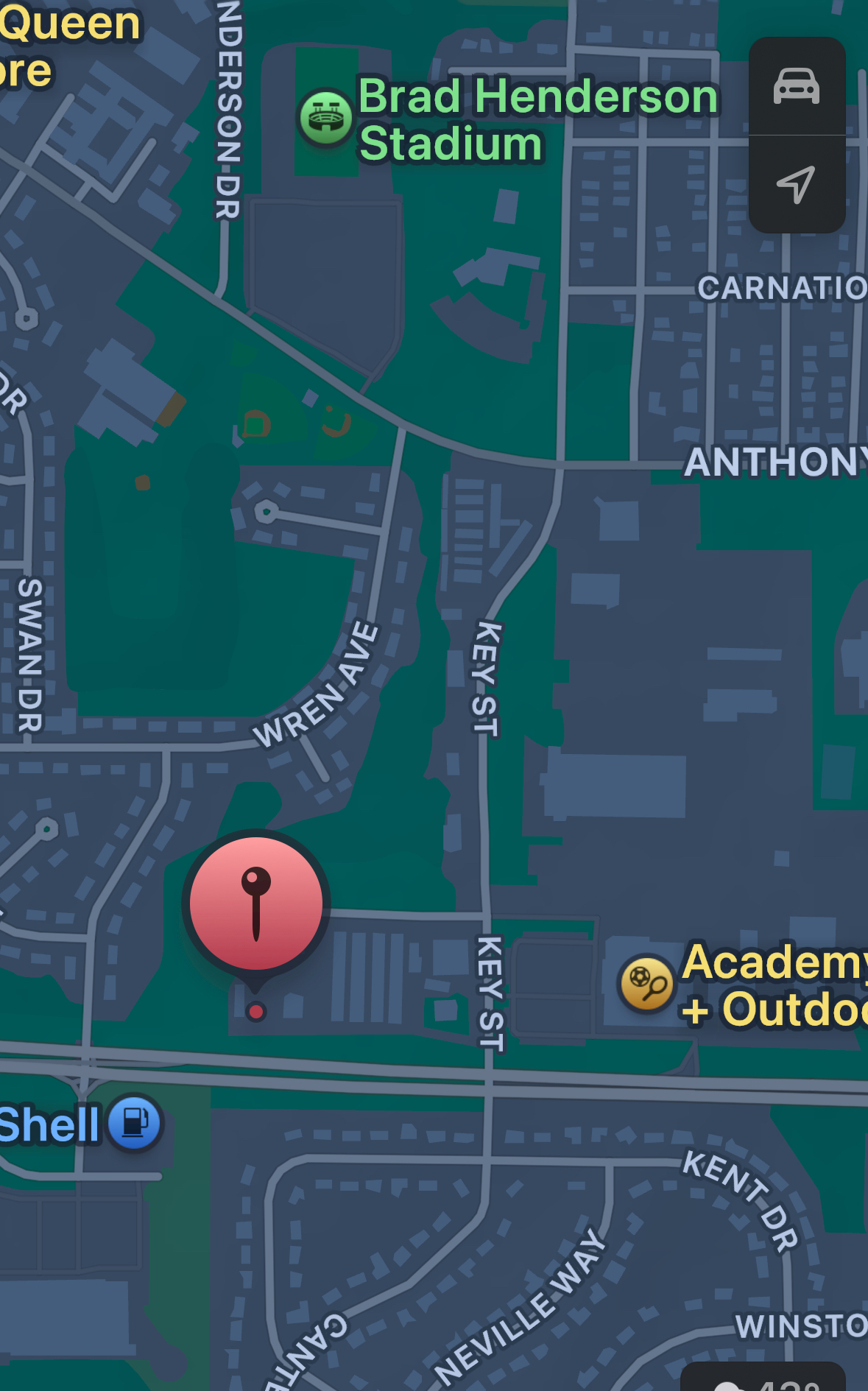
Task: Tap the Shell gas station marker
Action: 135,1123
